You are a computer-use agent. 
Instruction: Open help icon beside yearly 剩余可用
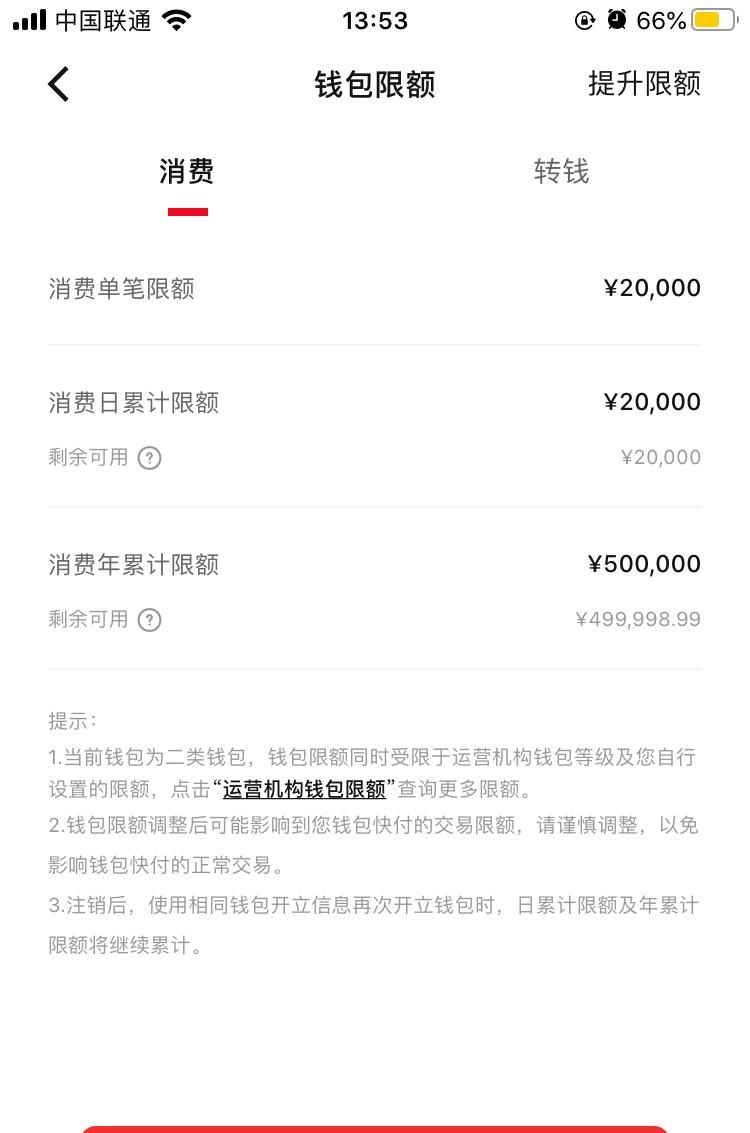pos(148,620)
